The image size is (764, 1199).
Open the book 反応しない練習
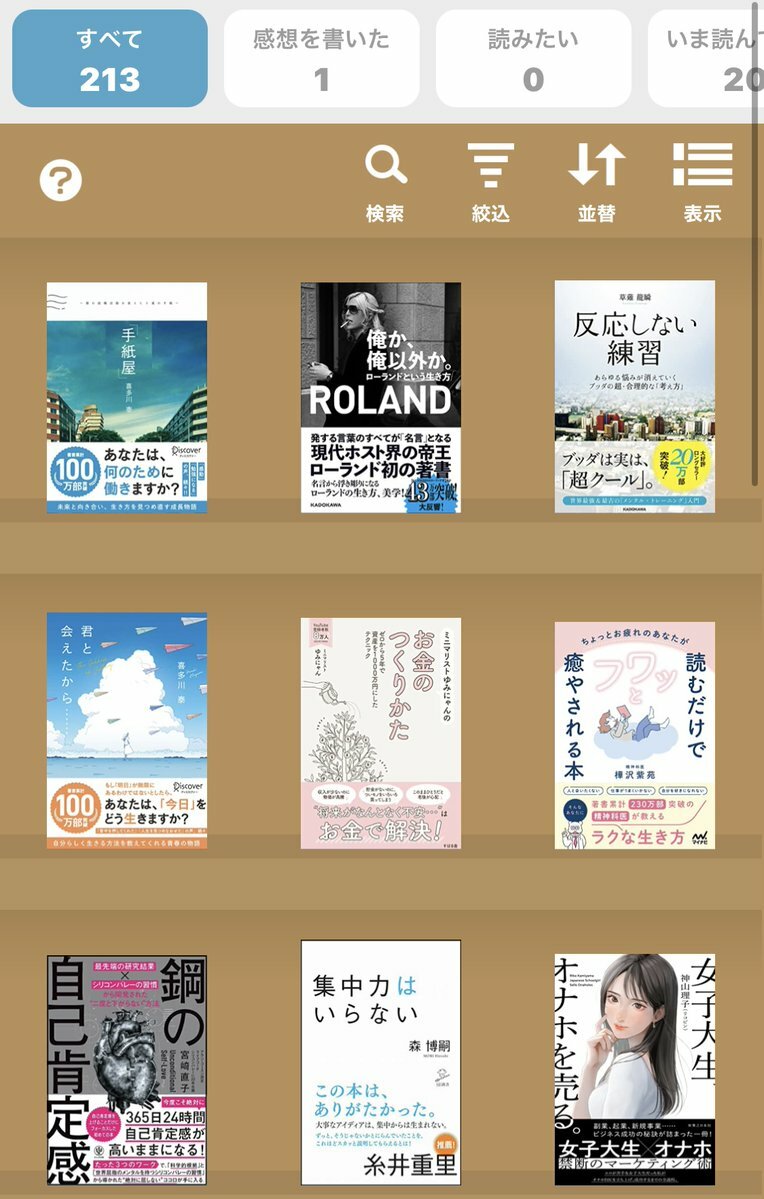[x=635, y=397]
